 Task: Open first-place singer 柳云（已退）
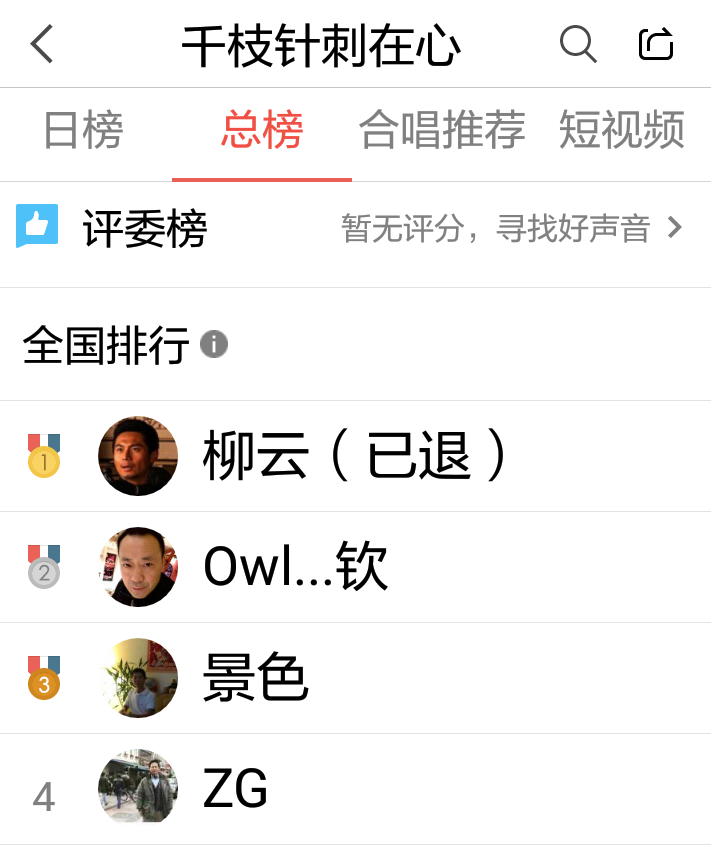(x=355, y=457)
